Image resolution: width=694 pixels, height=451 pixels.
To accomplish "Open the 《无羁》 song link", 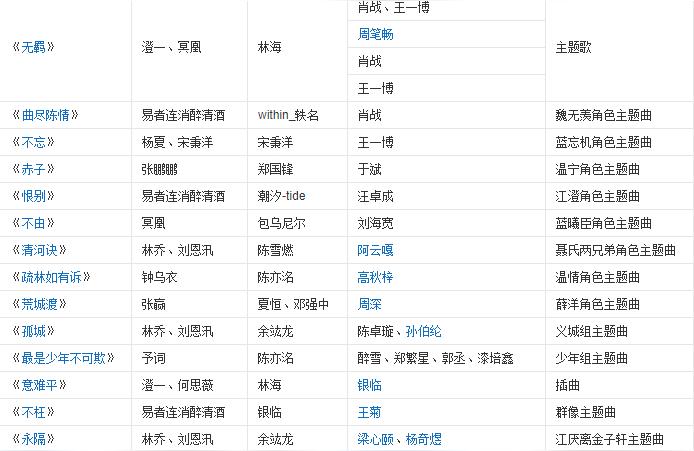I will 34,47.
